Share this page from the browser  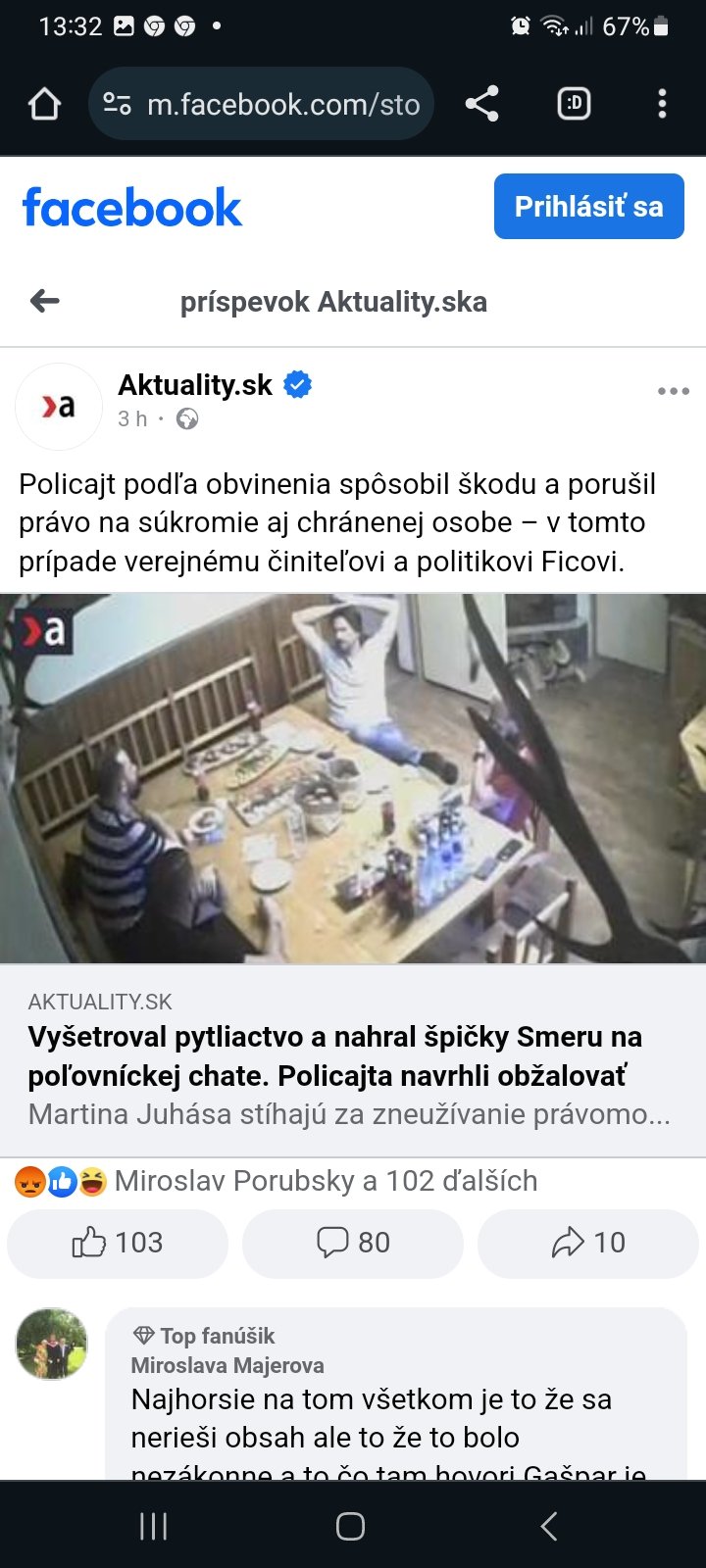pos(481,104)
